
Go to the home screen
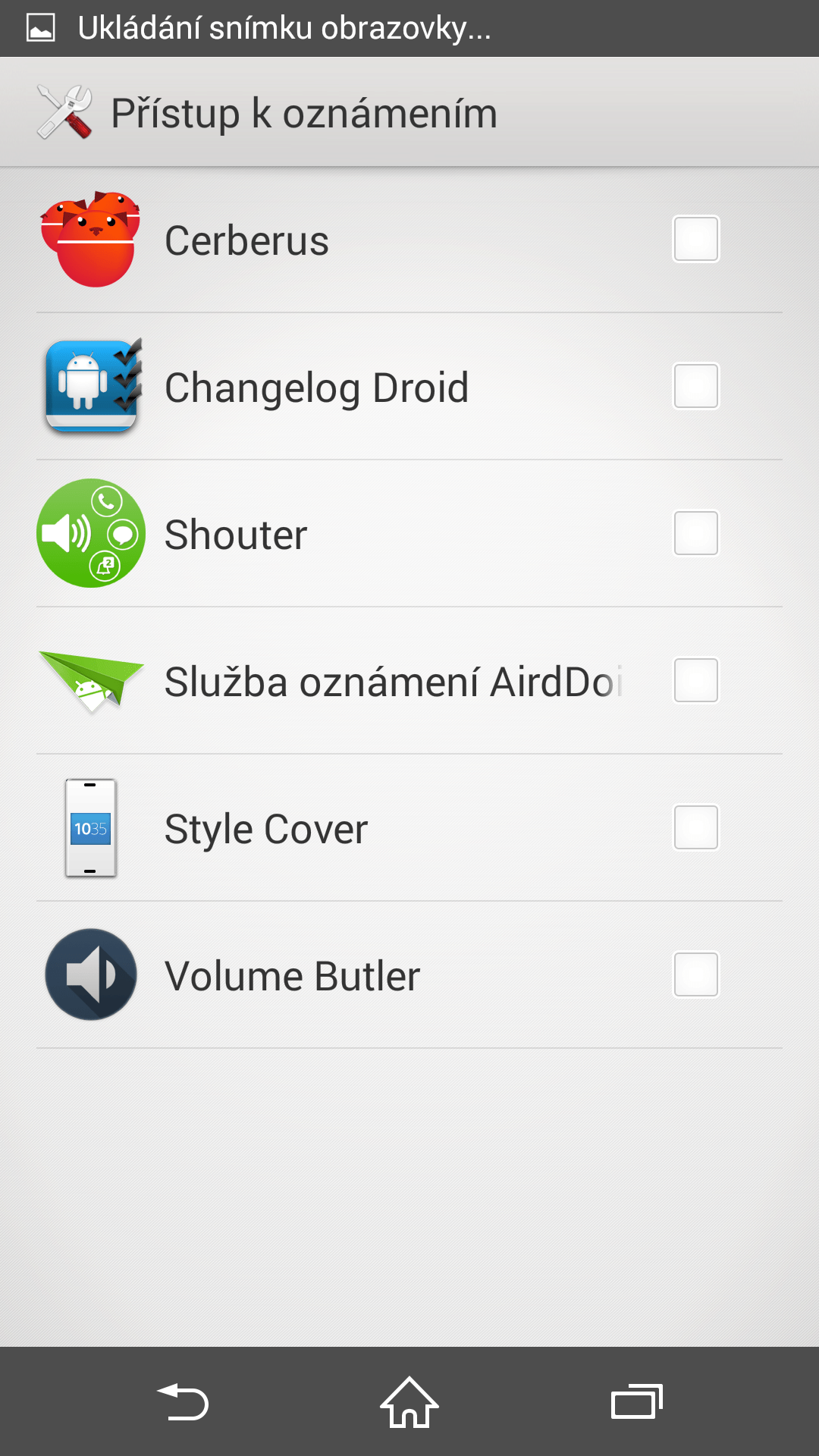coord(409,1401)
